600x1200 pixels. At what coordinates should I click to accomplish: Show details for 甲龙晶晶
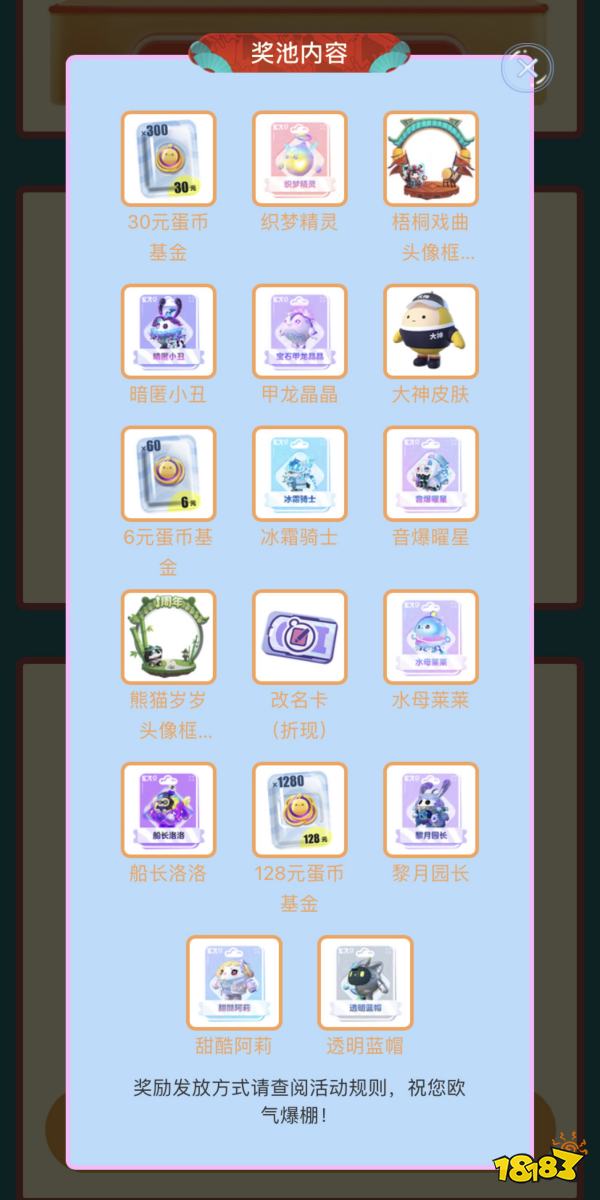point(300,331)
